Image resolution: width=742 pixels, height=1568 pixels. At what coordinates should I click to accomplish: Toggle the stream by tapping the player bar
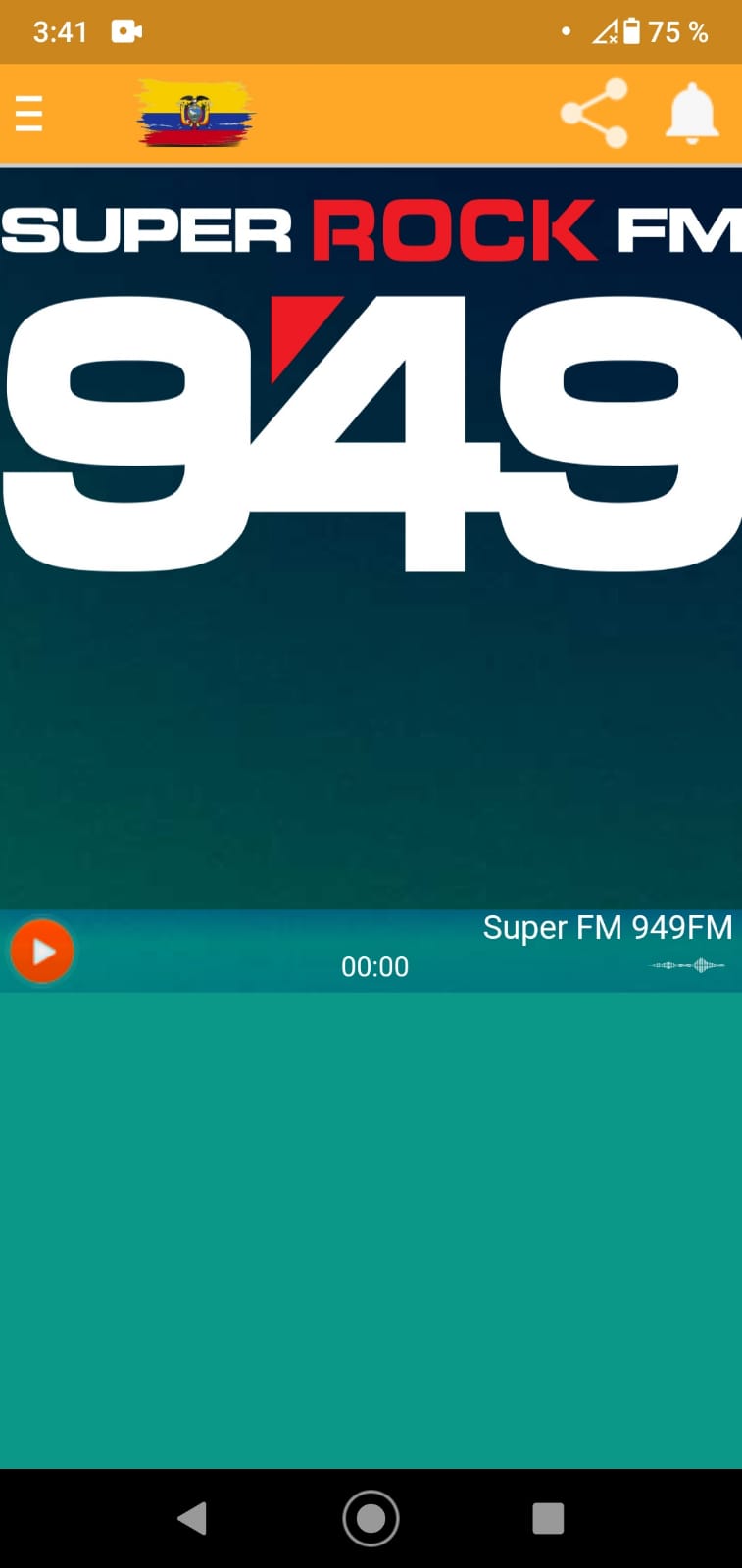coord(41,951)
